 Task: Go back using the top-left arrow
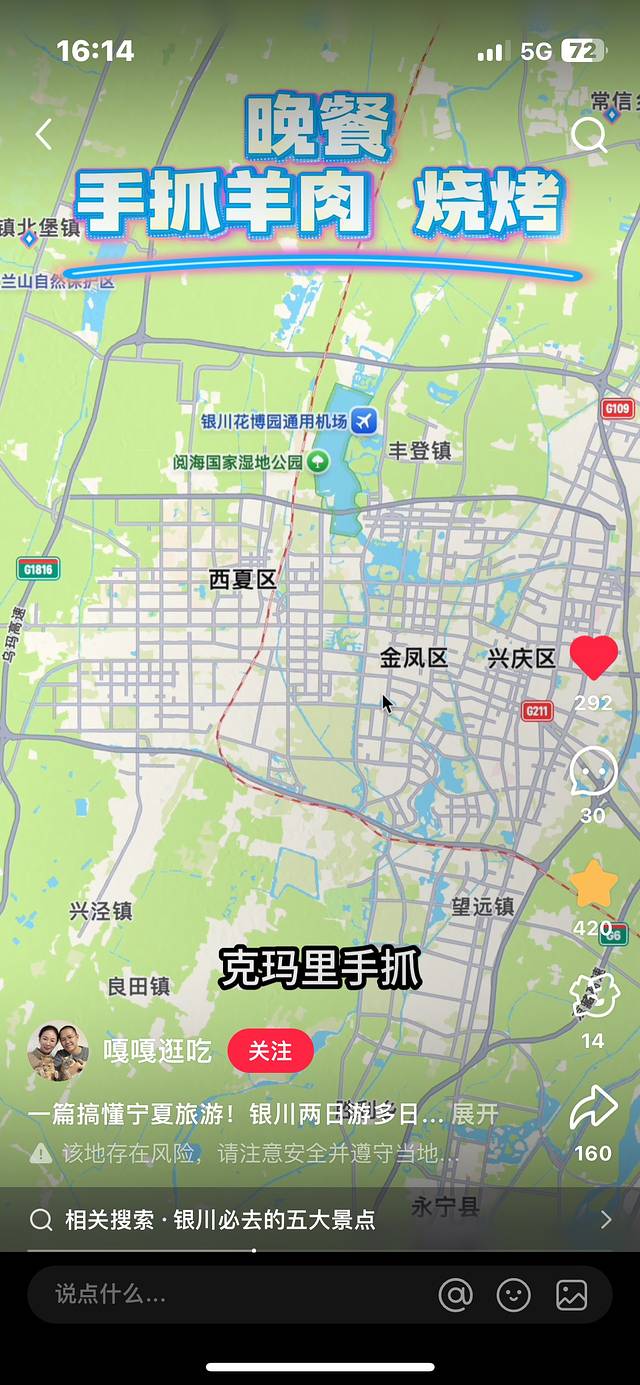(x=43, y=134)
